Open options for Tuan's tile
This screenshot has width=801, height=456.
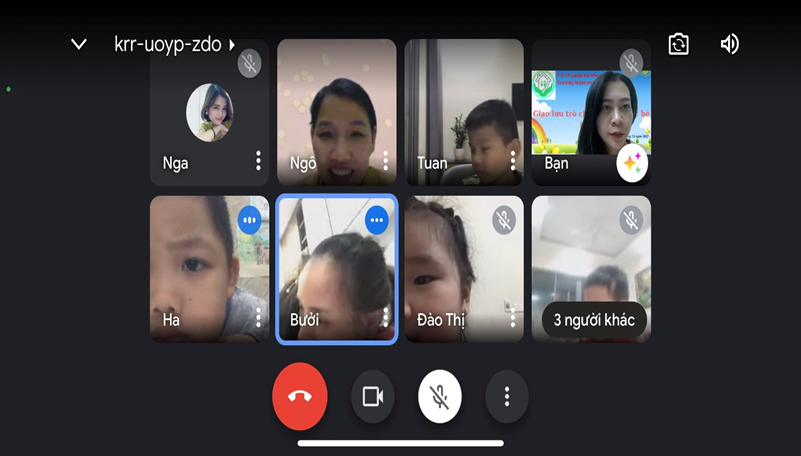pyautogui.click(x=513, y=161)
